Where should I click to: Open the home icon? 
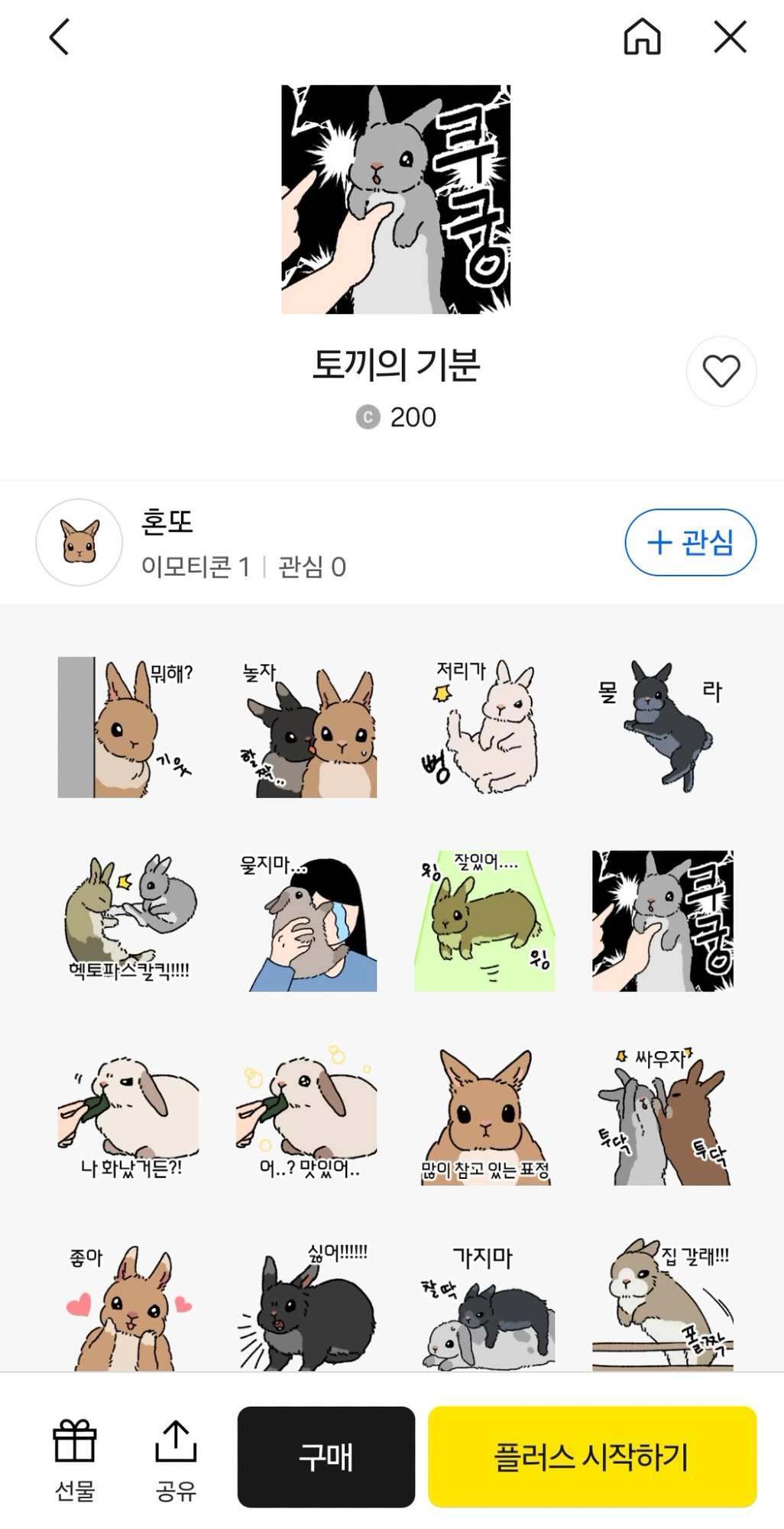point(642,37)
